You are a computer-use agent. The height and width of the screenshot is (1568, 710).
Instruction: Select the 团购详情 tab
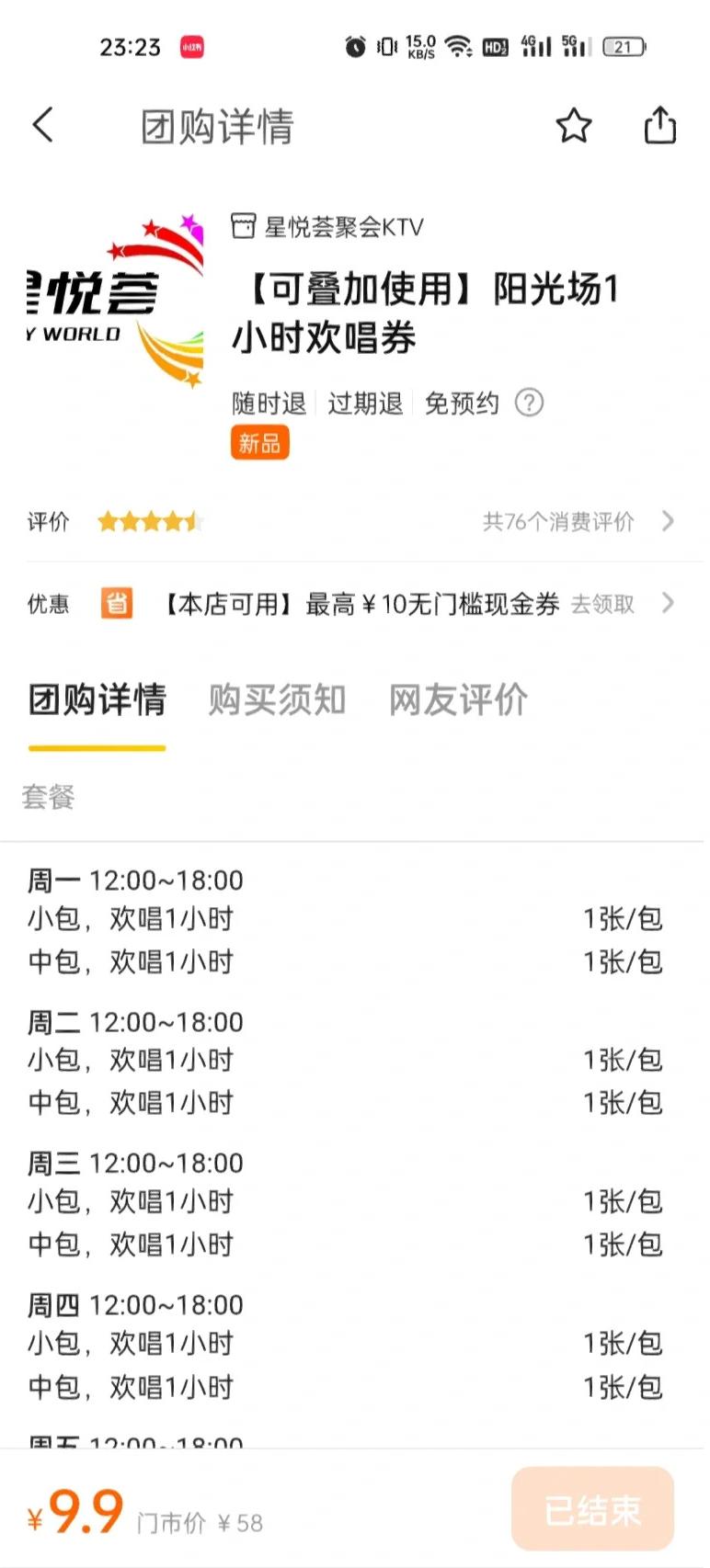pos(97,699)
